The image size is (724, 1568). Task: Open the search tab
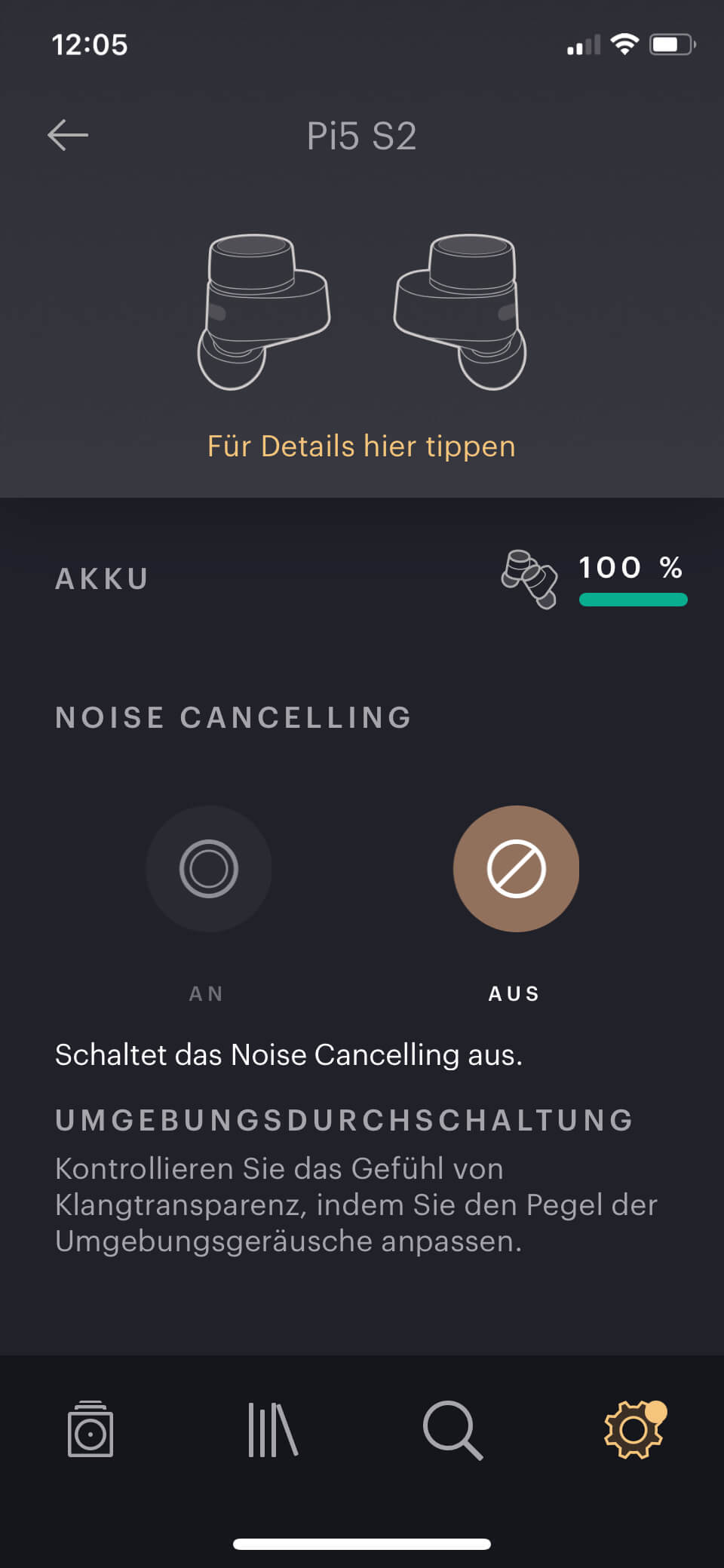tap(452, 1429)
